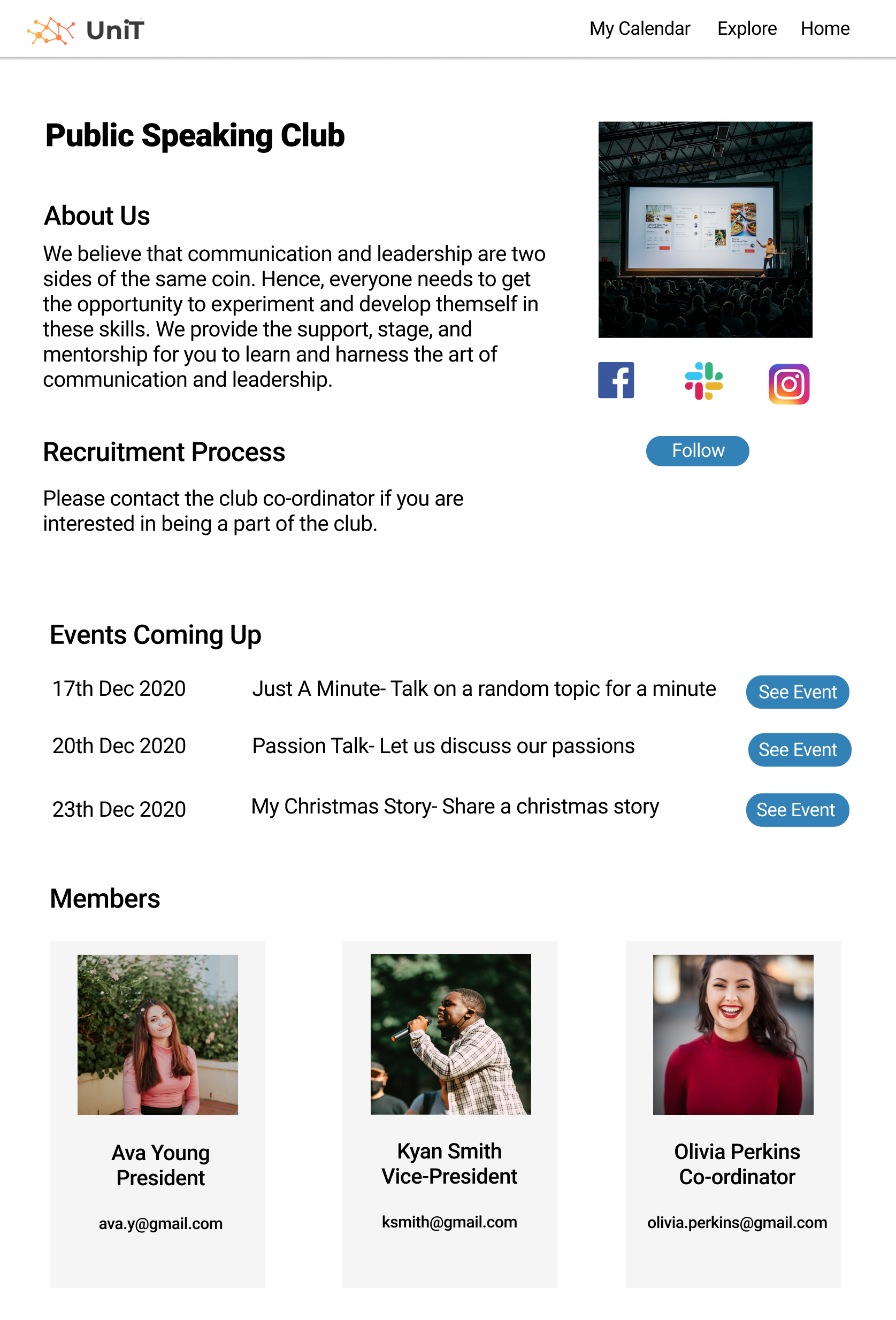Open the club's Instagram profile
Screen dimensions: 896x1320
pos(788,384)
